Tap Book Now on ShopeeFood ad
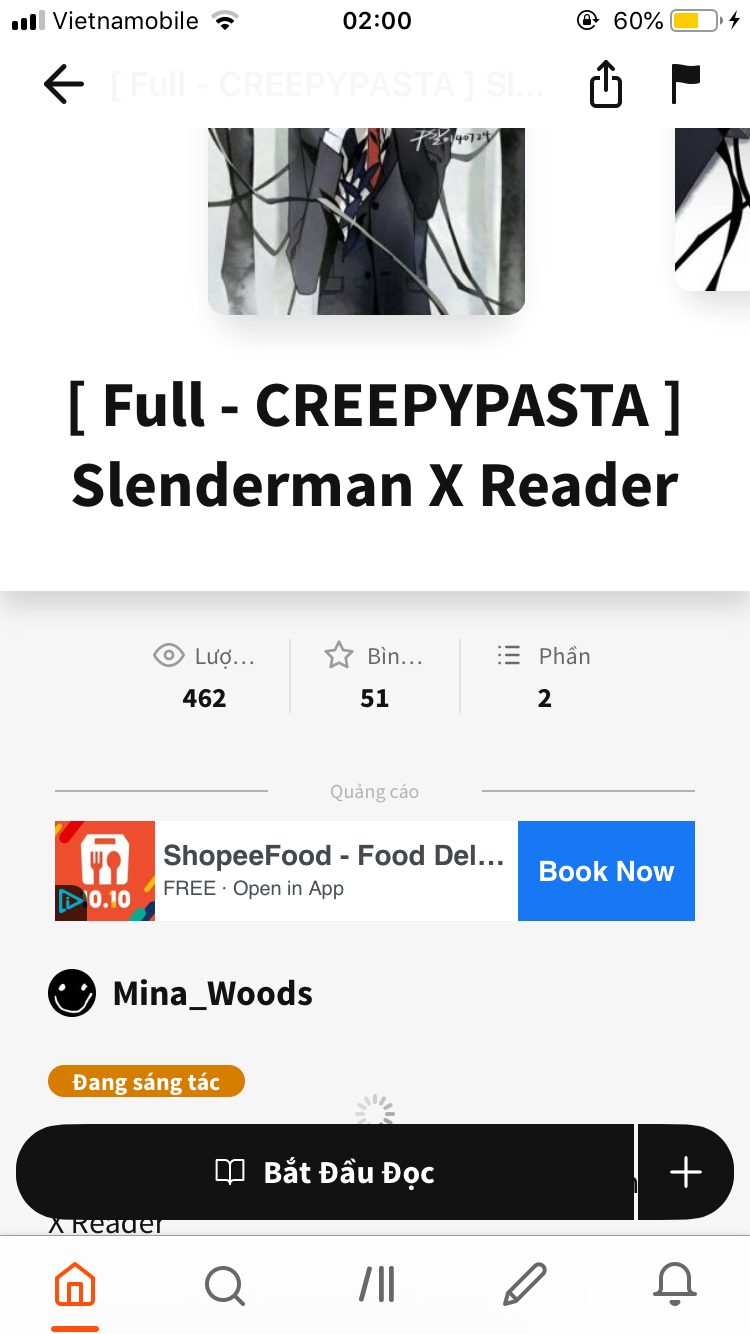Screen dimensions: 750x1334 (x=606, y=871)
